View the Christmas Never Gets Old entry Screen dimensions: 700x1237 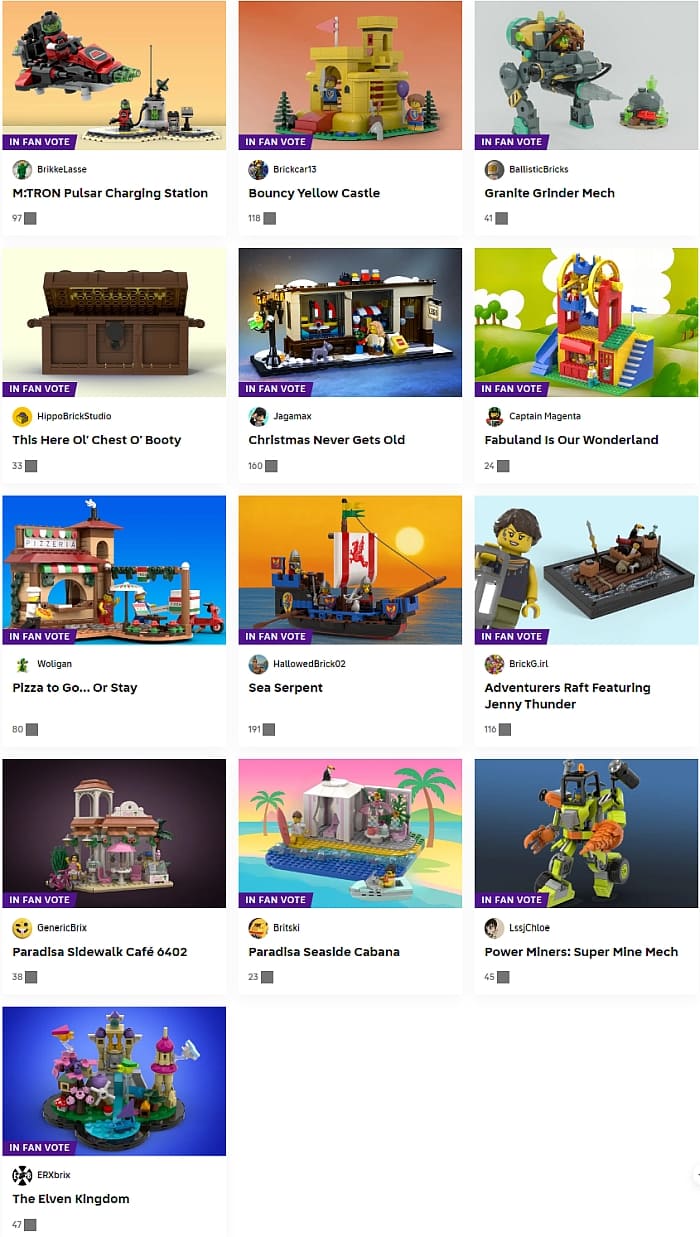[x=326, y=440]
